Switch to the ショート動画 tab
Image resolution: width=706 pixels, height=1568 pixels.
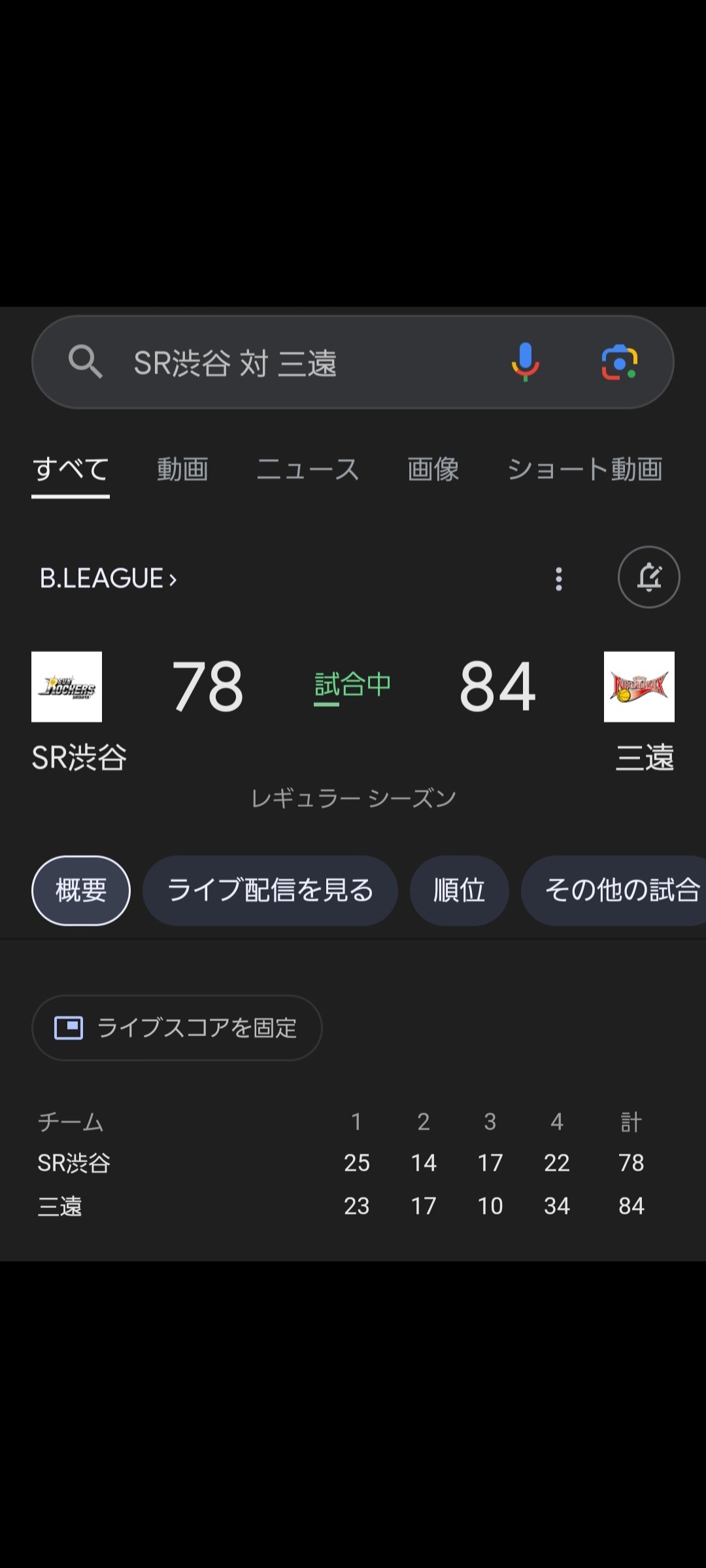pyautogui.click(x=585, y=469)
